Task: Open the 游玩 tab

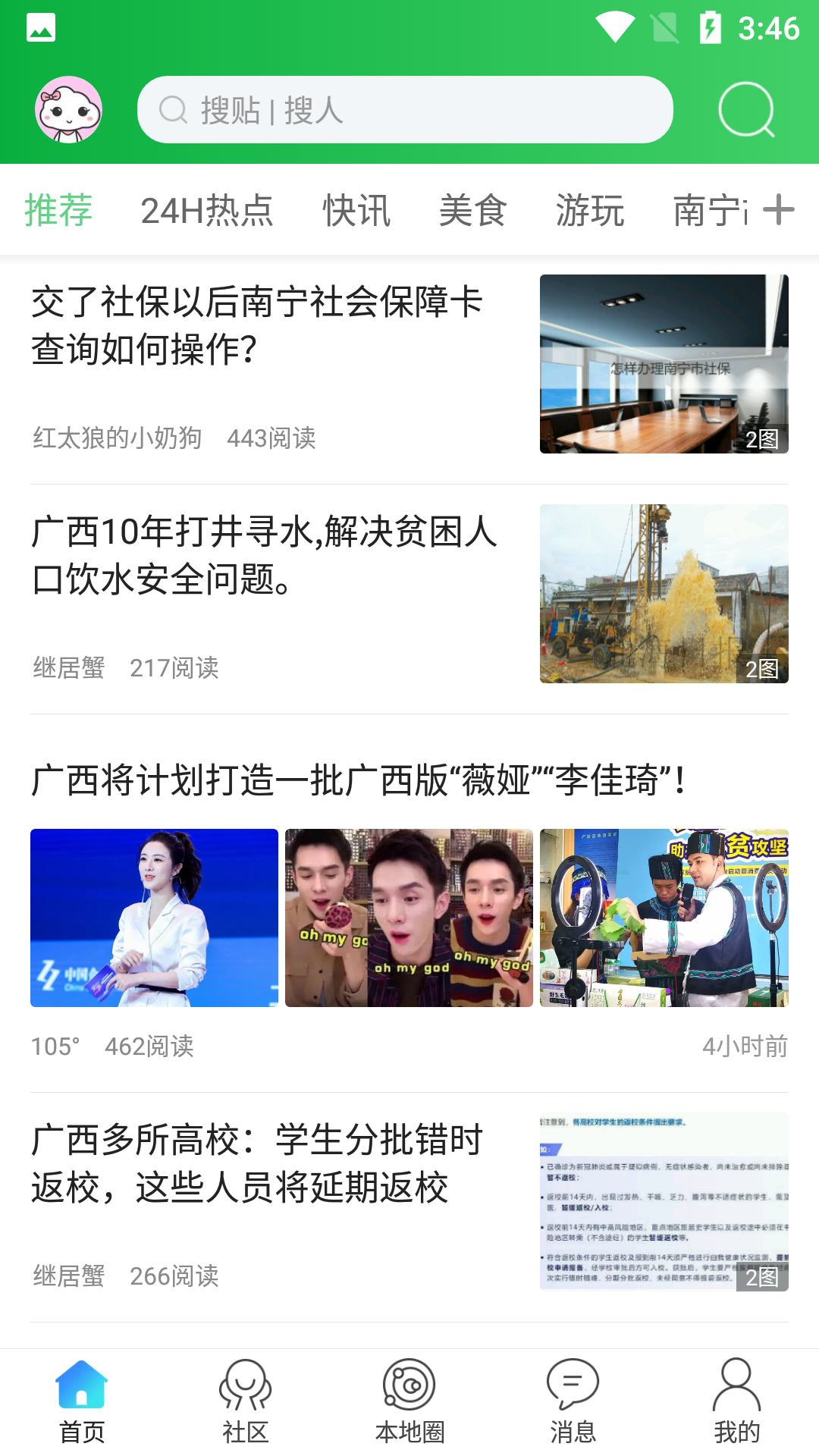Action: (x=590, y=210)
